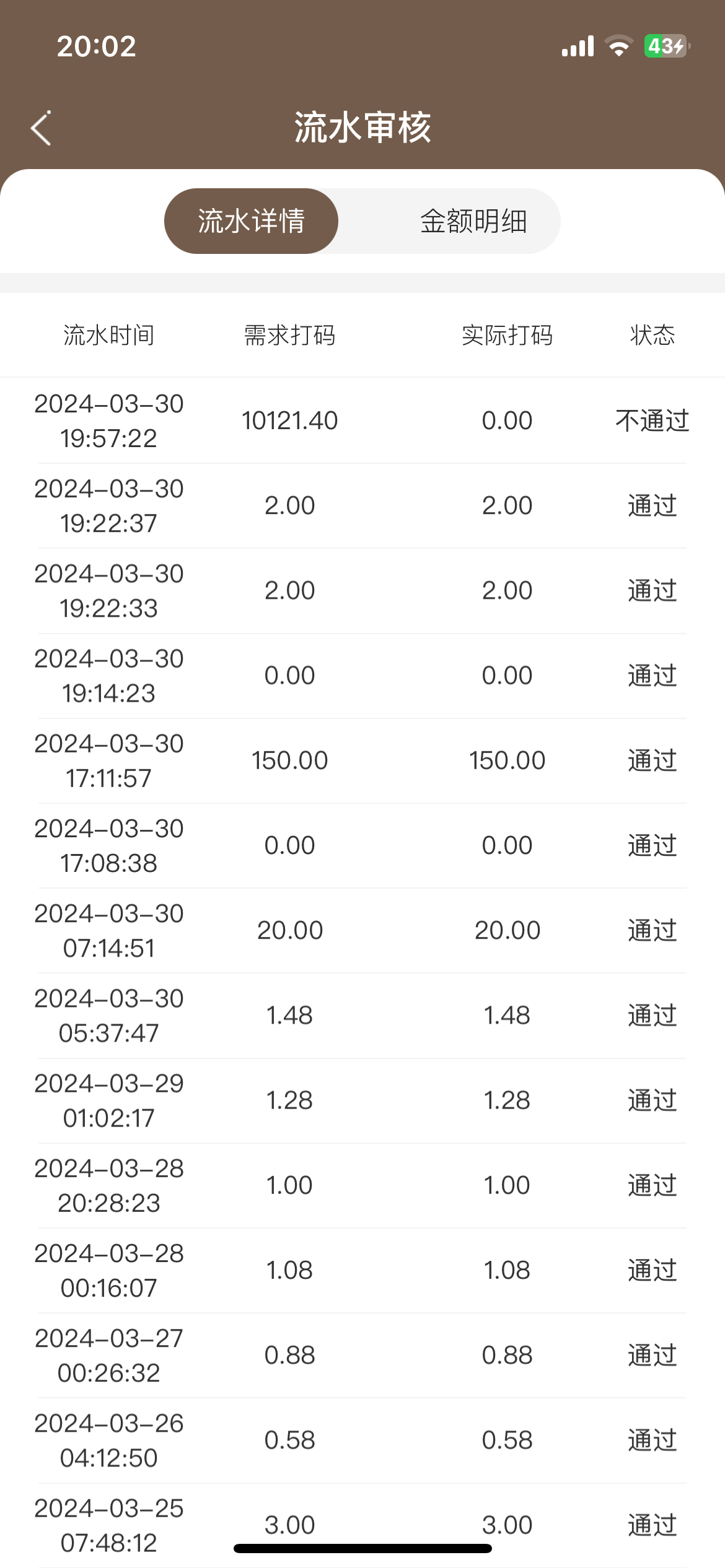Tap the 不通过 status label
The height and width of the screenshot is (1568, 725).
pyautogui.click(x=651, y=419)
